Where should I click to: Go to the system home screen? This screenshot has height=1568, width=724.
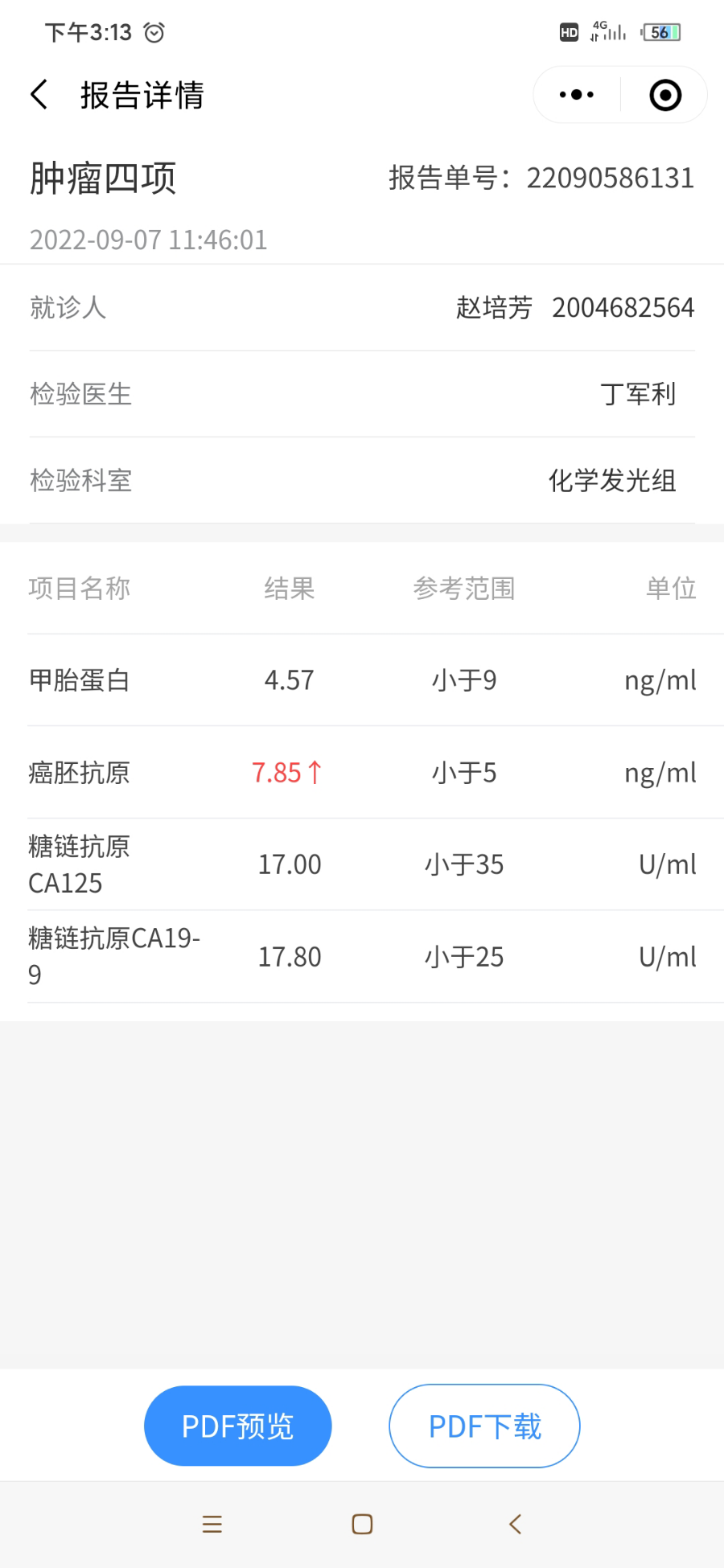[362, 1524]
